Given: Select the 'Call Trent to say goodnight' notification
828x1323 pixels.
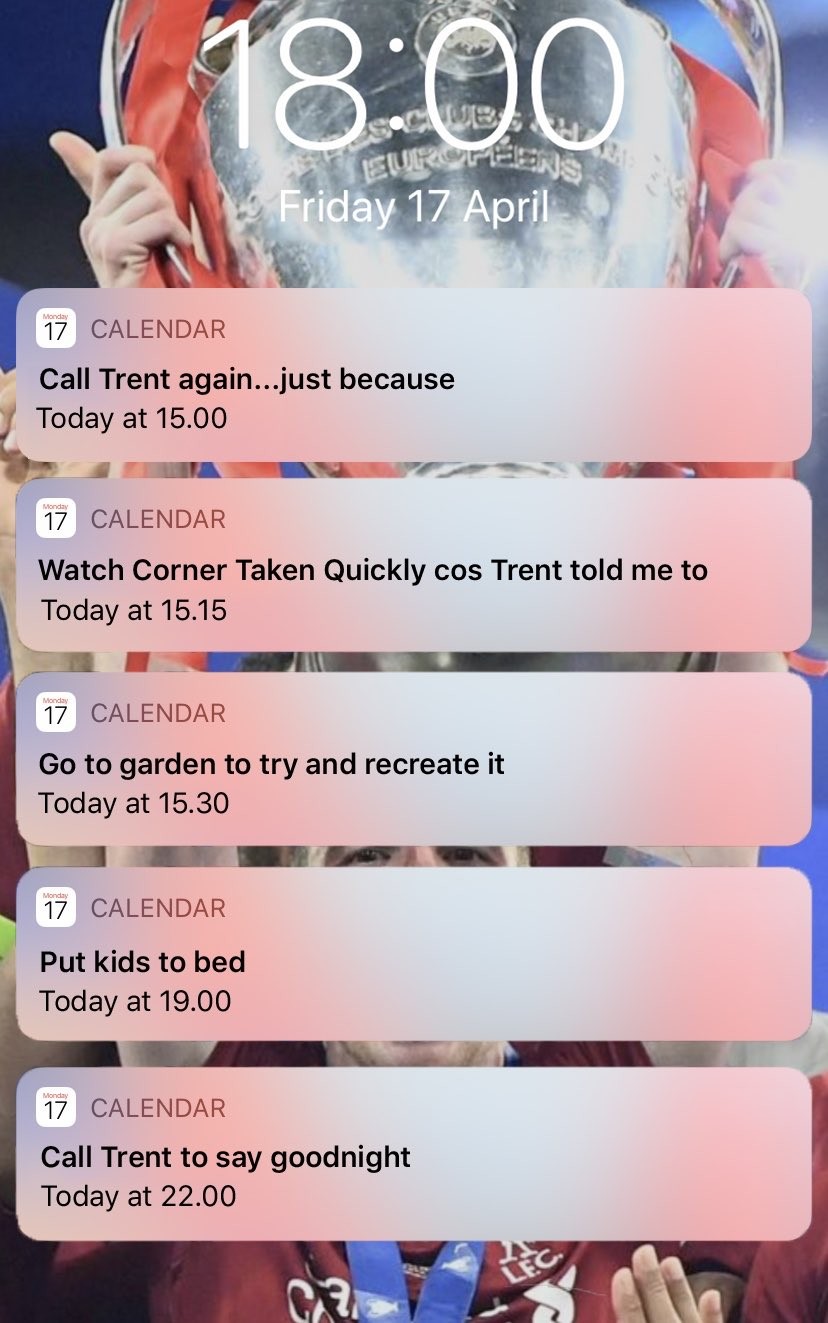Looking at the screenshot, I should click(414, 1154).
